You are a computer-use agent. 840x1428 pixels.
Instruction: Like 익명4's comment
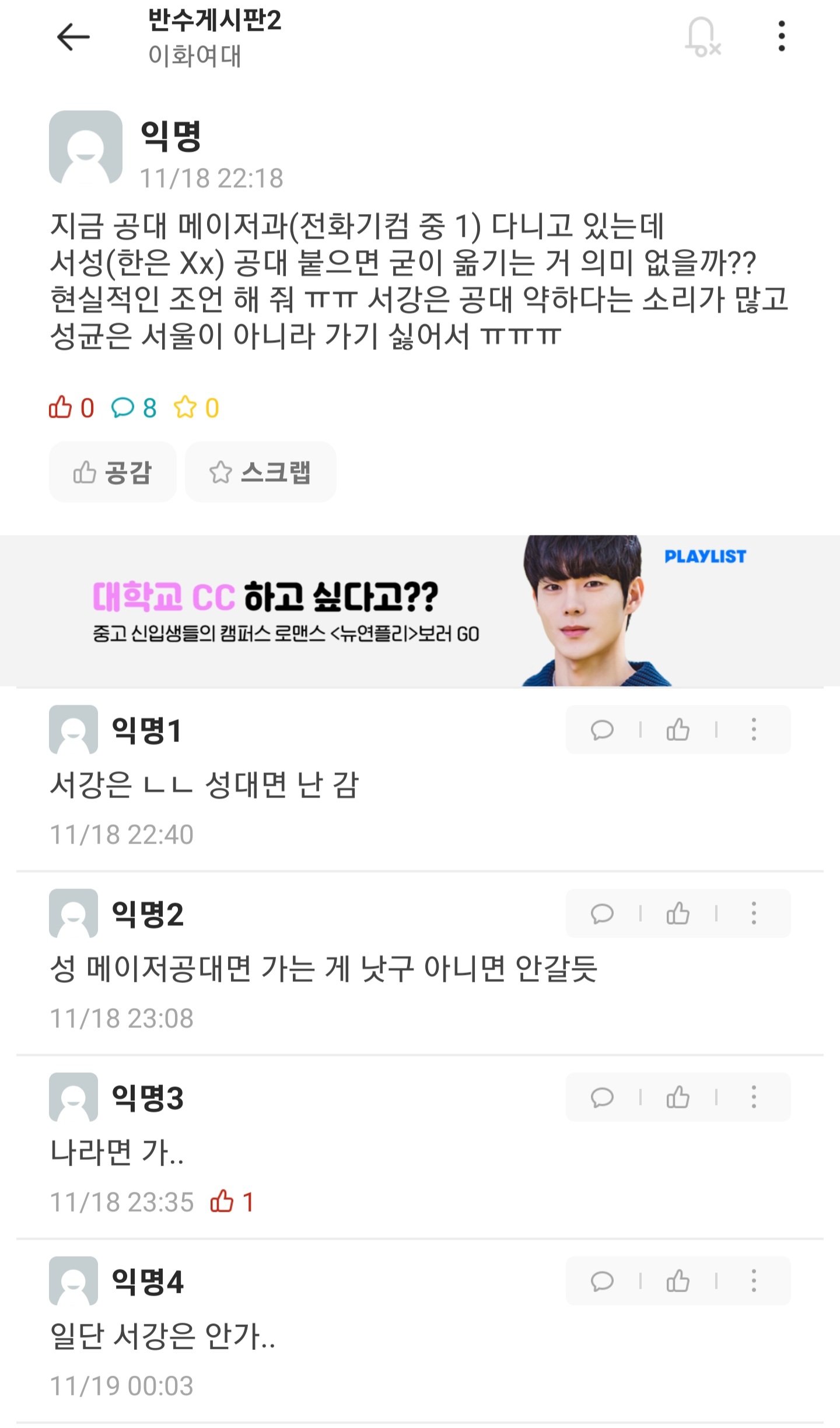point(678,1281)
